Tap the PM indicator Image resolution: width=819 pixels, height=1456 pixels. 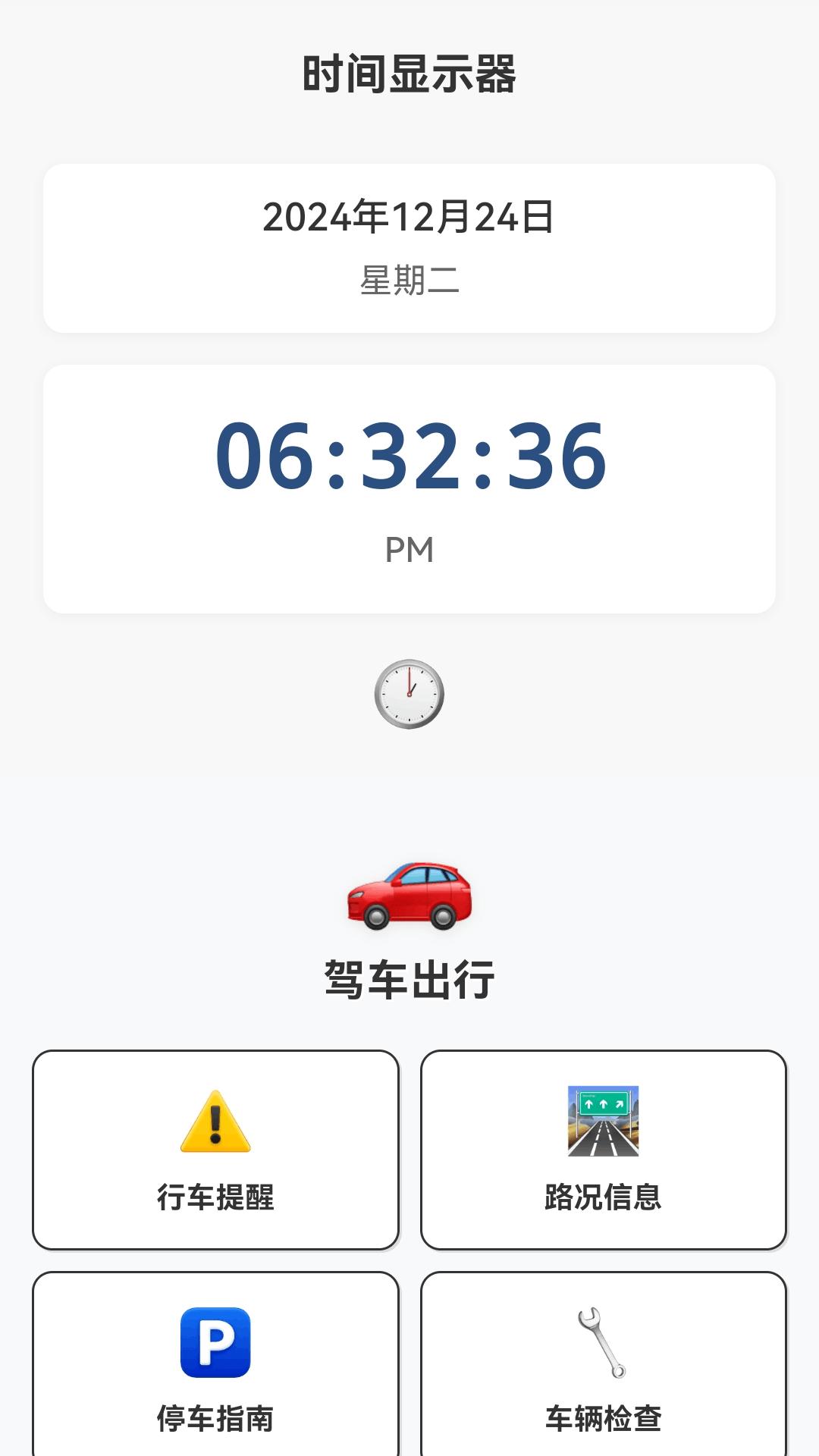coord(409,548)
